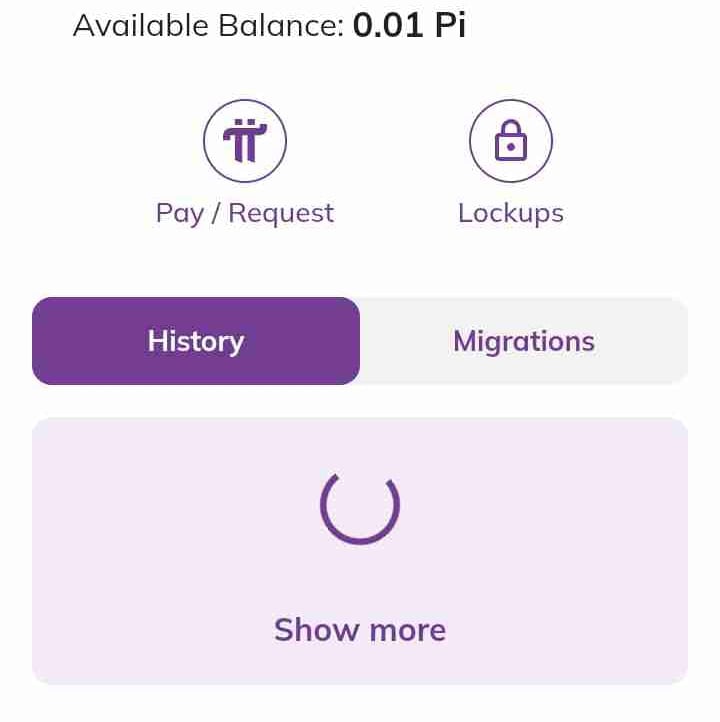This screenshot has width=720, height=722.
Task: Switch to the Migrations tab
Action: click(524, 341)
